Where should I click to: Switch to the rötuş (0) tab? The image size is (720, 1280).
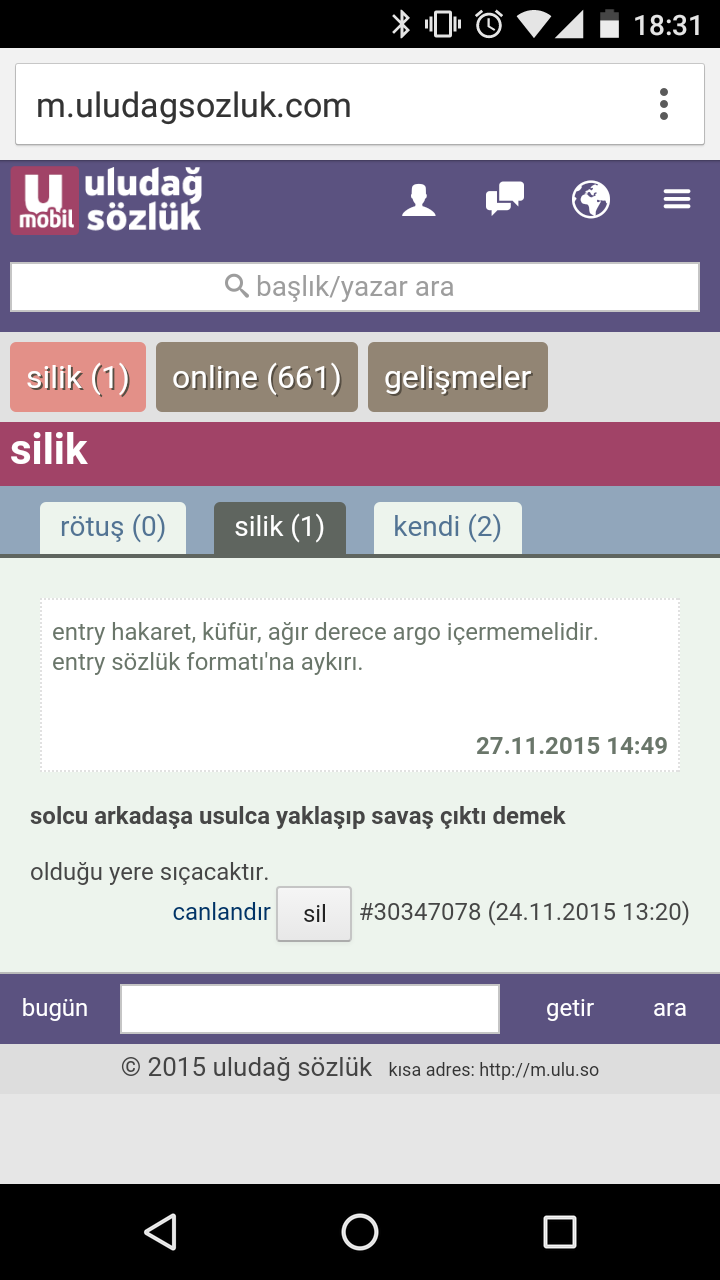(x=113, y=527)
